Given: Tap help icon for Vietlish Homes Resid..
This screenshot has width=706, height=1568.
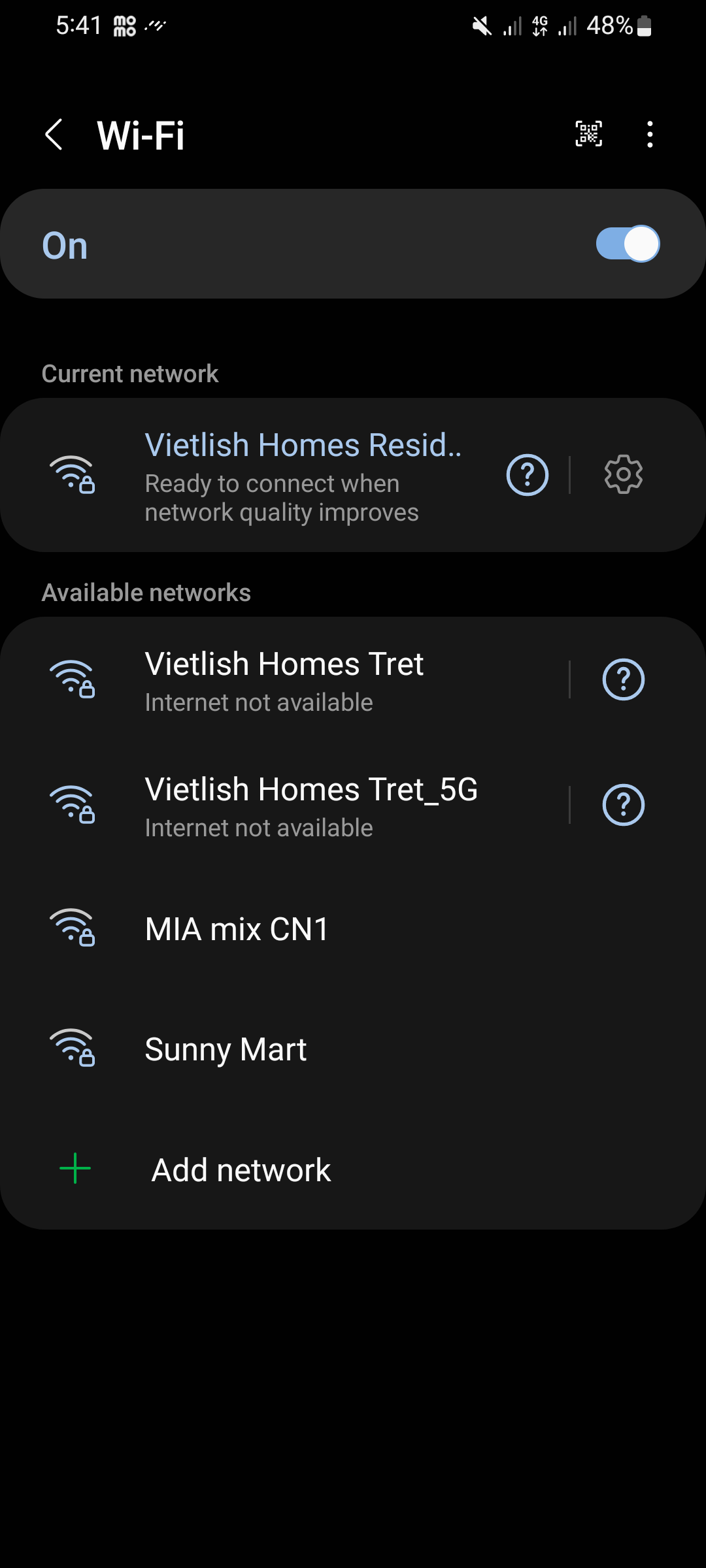Looking at the screenshot, I should (527, 475).
